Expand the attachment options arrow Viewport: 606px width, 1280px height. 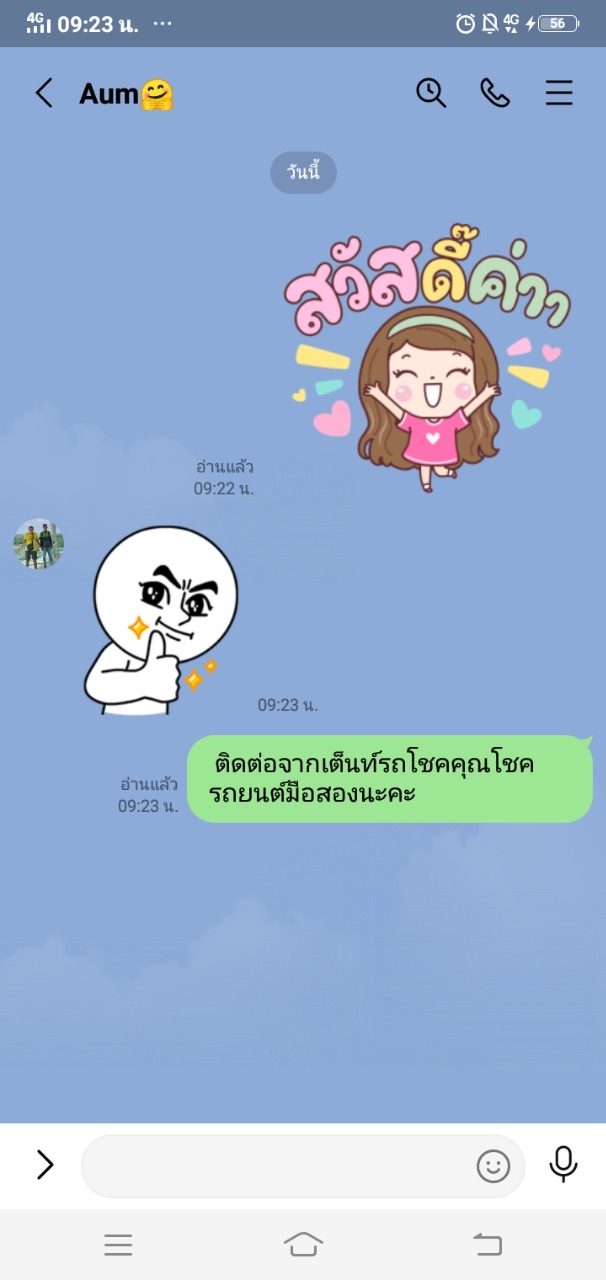point(45,1164)
